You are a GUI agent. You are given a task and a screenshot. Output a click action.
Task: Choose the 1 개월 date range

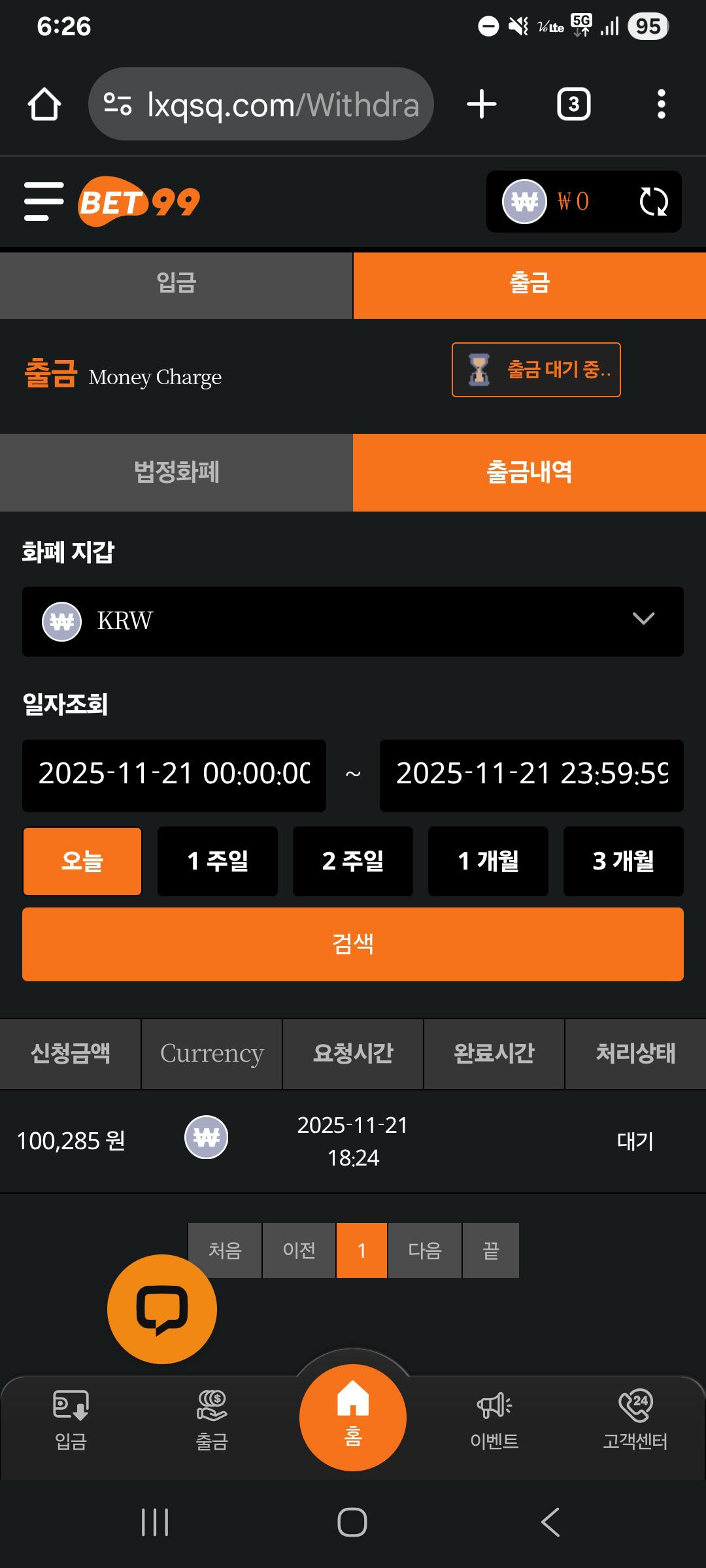(x=488, y=861)
